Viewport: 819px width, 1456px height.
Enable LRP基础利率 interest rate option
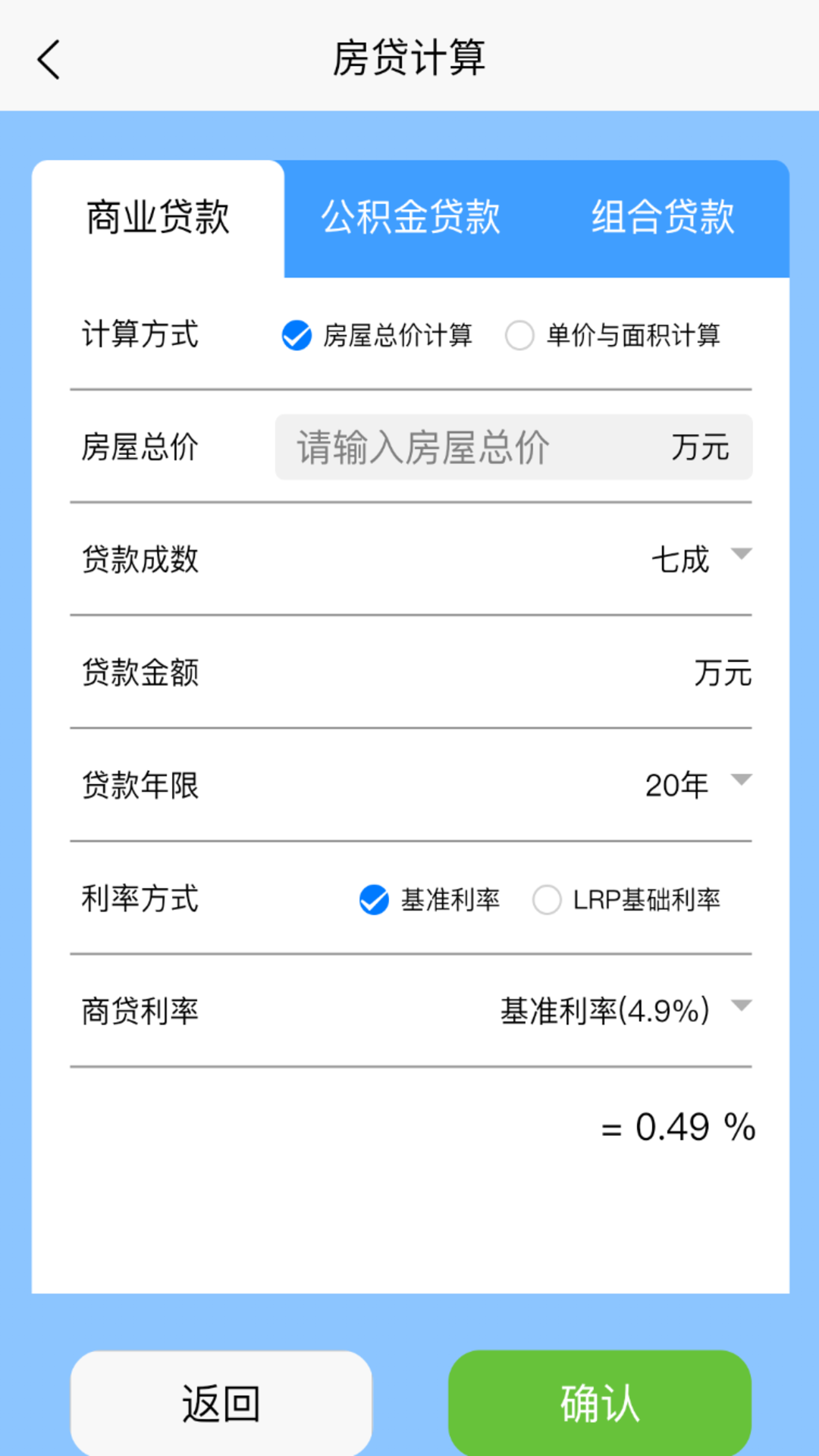546,900
